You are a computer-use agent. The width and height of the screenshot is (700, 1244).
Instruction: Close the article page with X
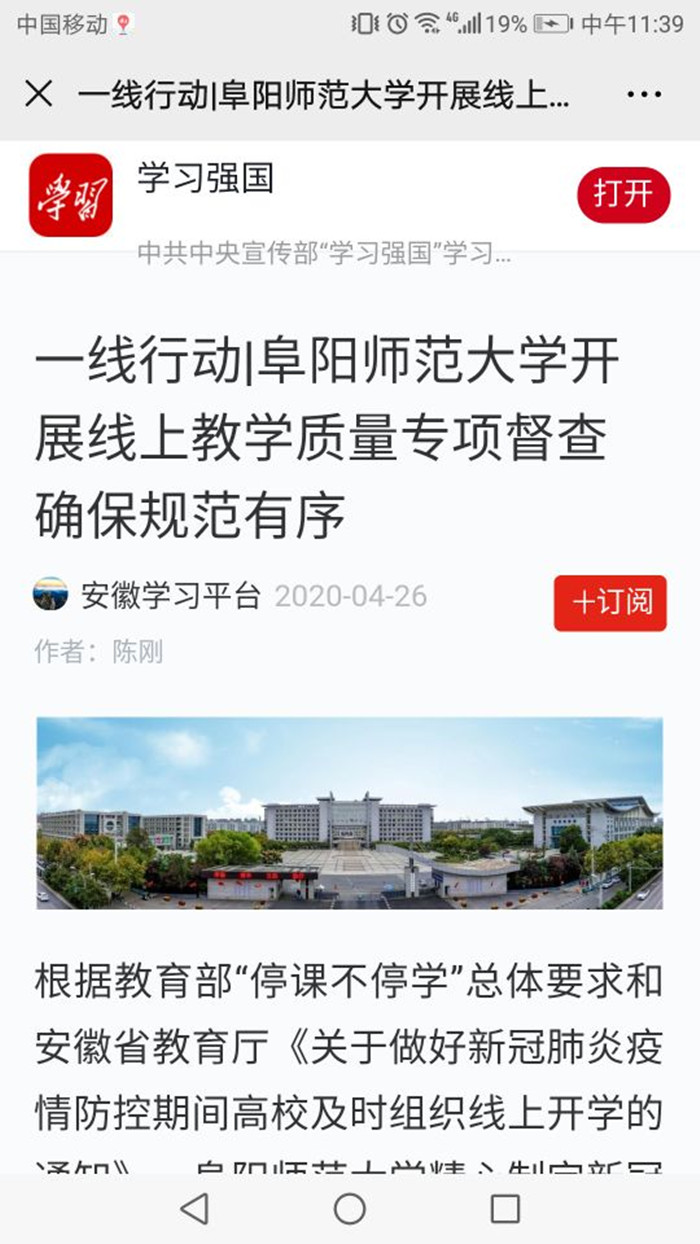pos(38,95)
